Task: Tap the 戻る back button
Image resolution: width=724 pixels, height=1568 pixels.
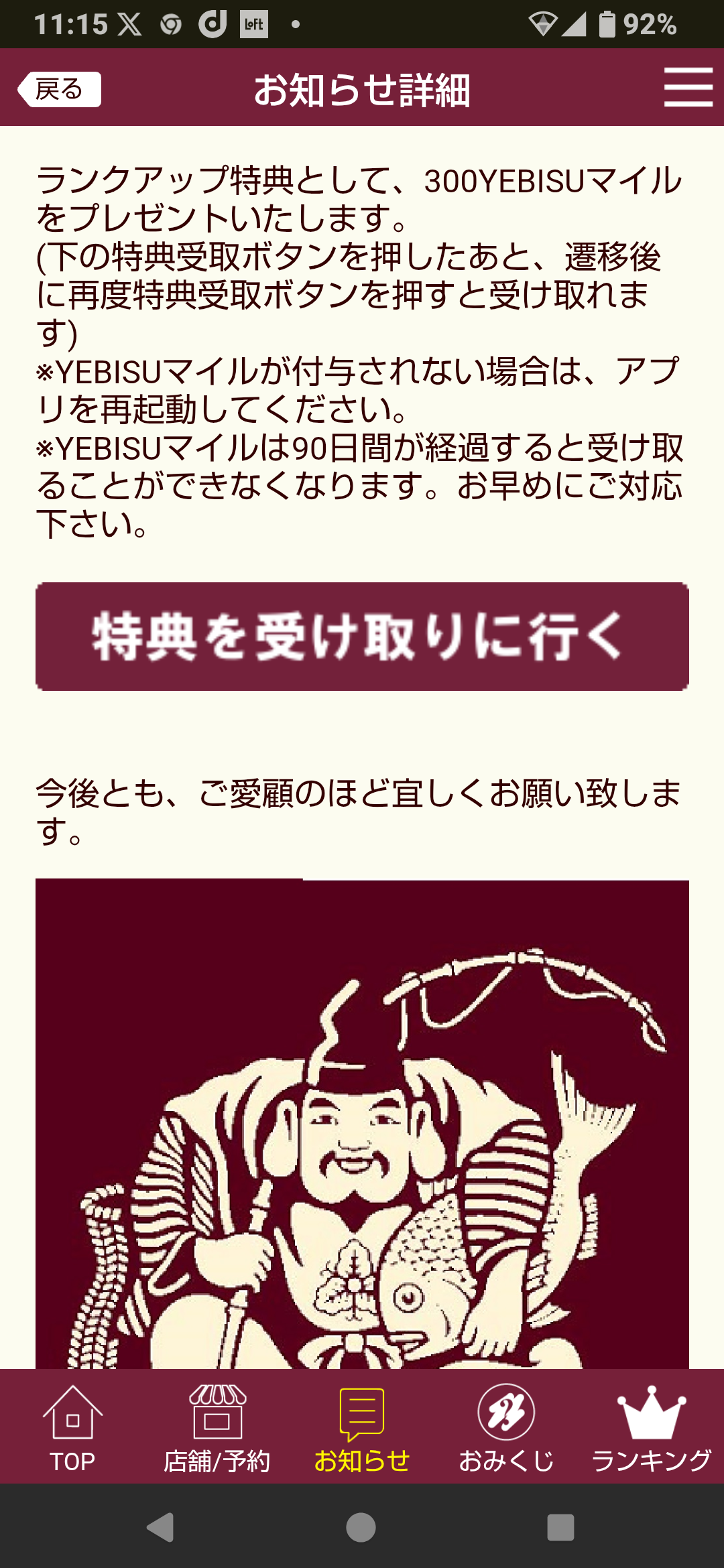Action: [59, 89]
